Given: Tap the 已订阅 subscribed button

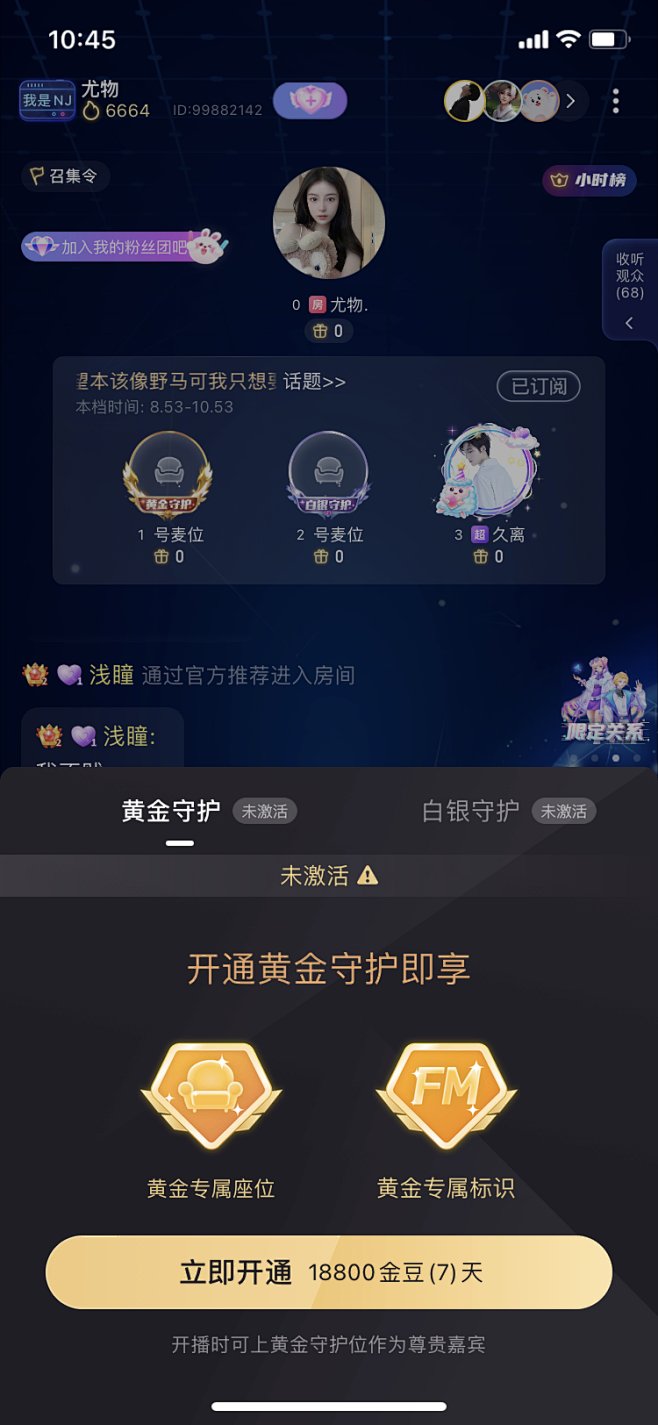Looking at the screenshot, I should (x=539, y=386).
